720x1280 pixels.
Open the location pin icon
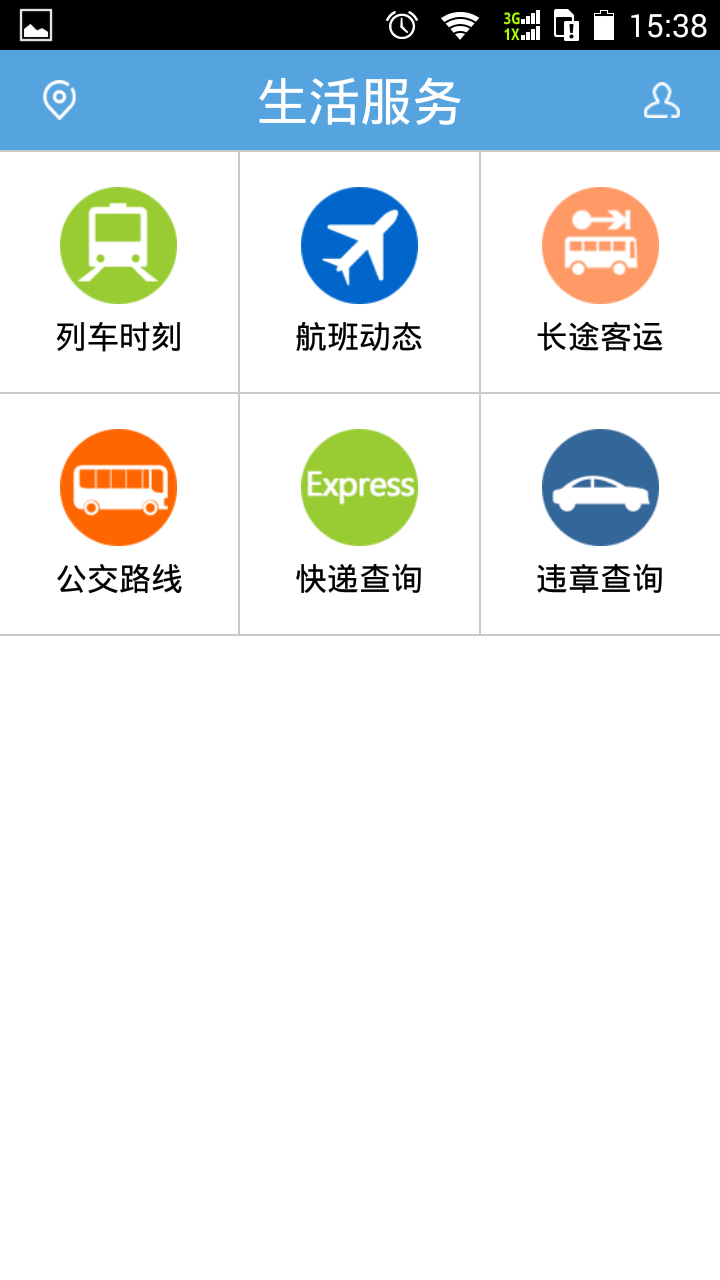tap(59, 100)
